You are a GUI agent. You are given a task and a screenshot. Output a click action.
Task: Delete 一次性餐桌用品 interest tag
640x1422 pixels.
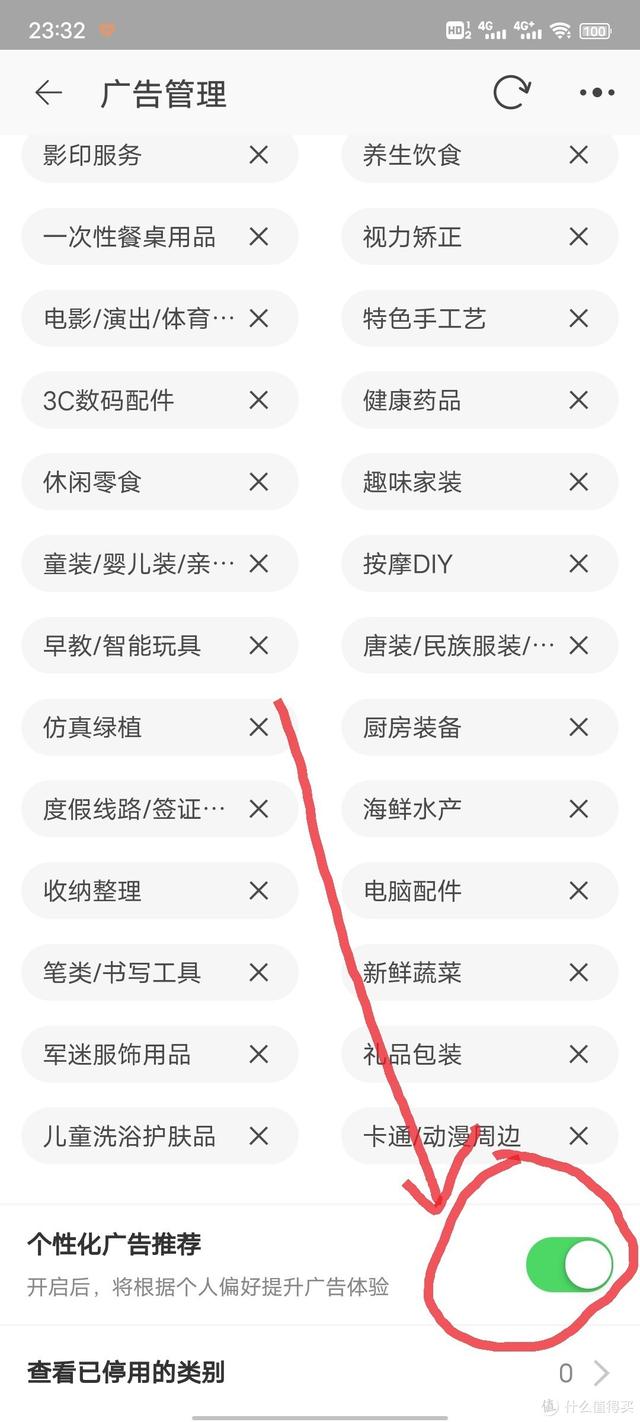point(259,237)
